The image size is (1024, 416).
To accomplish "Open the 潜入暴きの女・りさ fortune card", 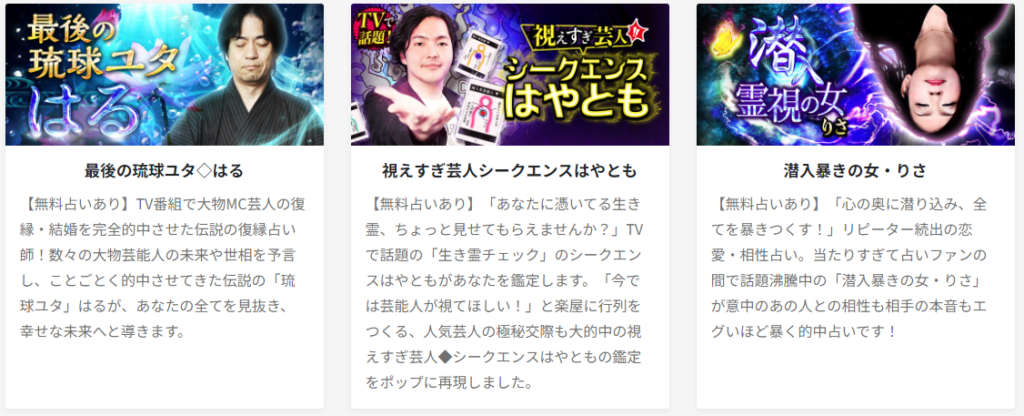I will pyautogui.click(x=855, y=170).
